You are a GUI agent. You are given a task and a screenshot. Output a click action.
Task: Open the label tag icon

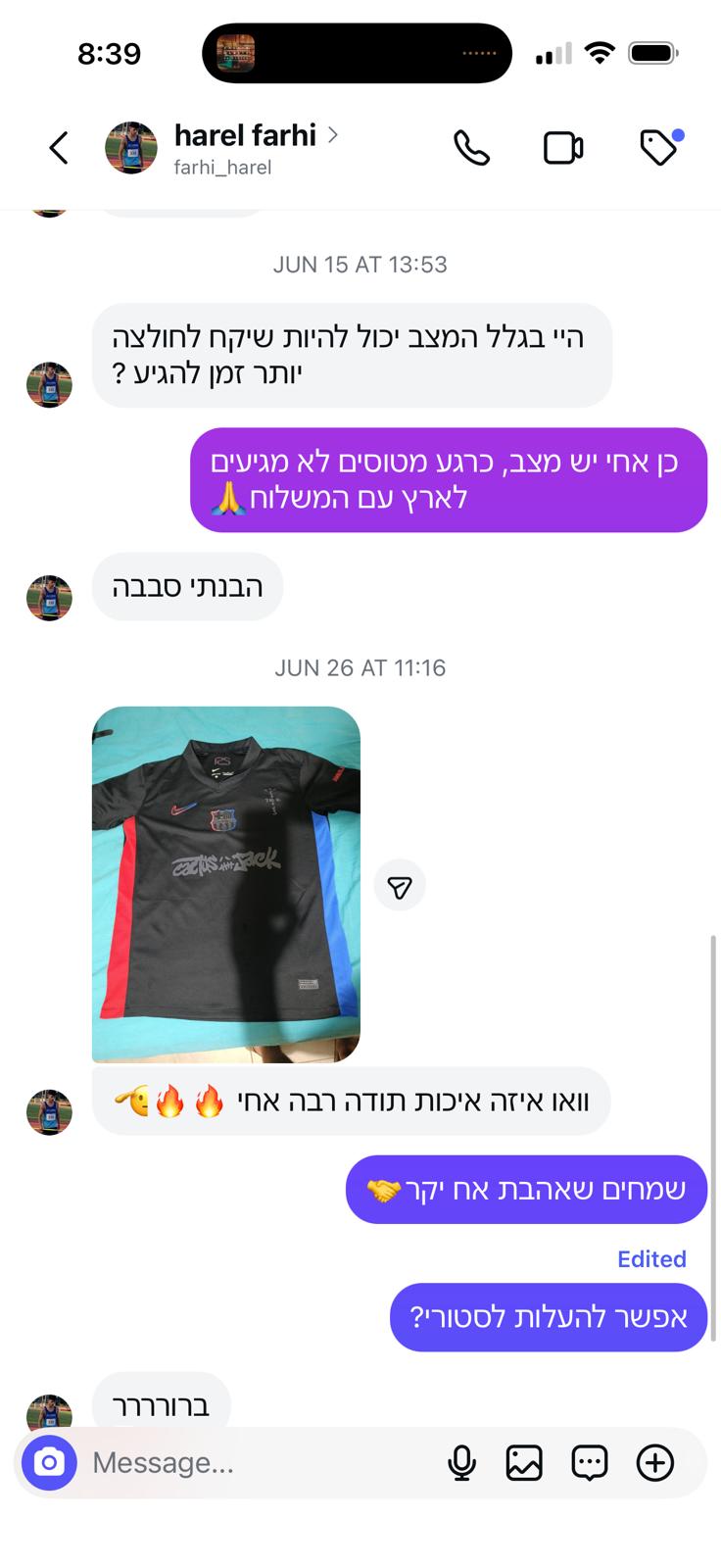coord(658,148)
